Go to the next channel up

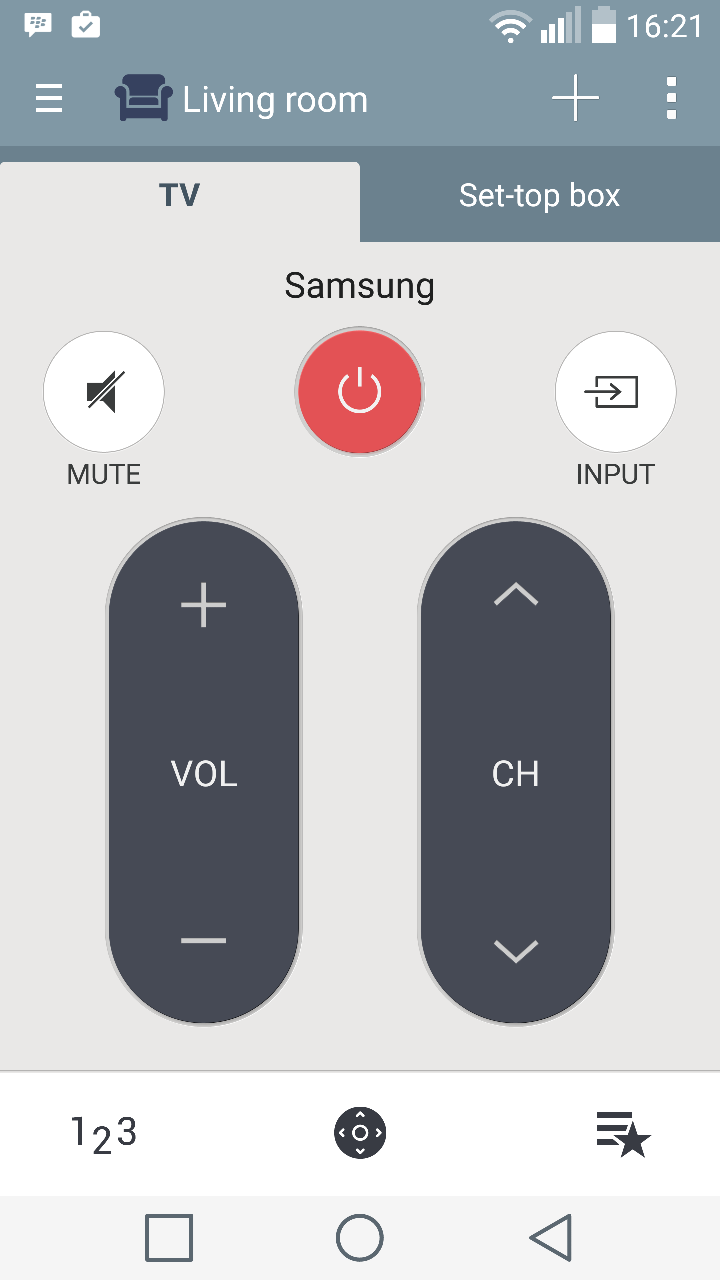516,596
